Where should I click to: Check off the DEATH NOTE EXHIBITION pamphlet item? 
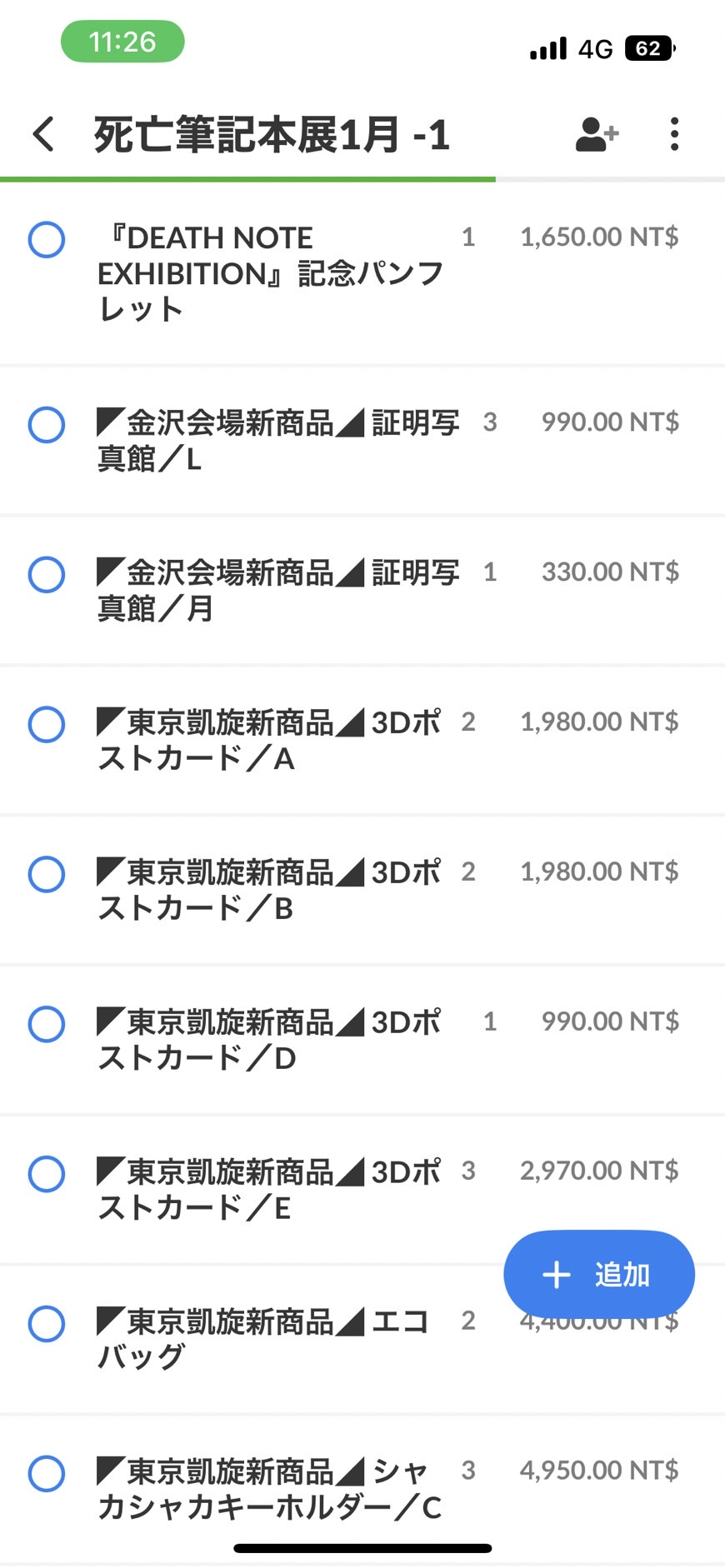[x=47, y=240]
